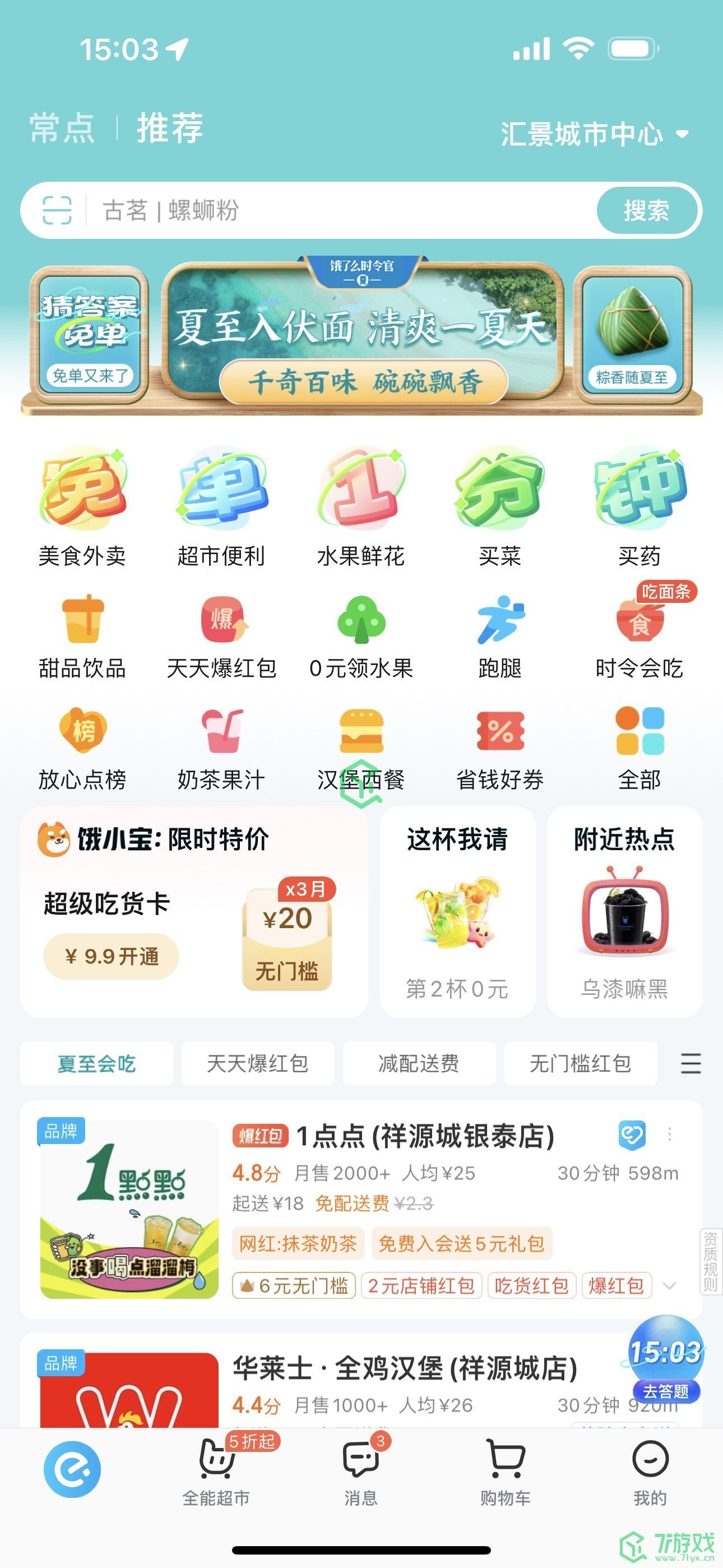Open the 1点点 (祥源城银泰店) store

[425, 1136]
